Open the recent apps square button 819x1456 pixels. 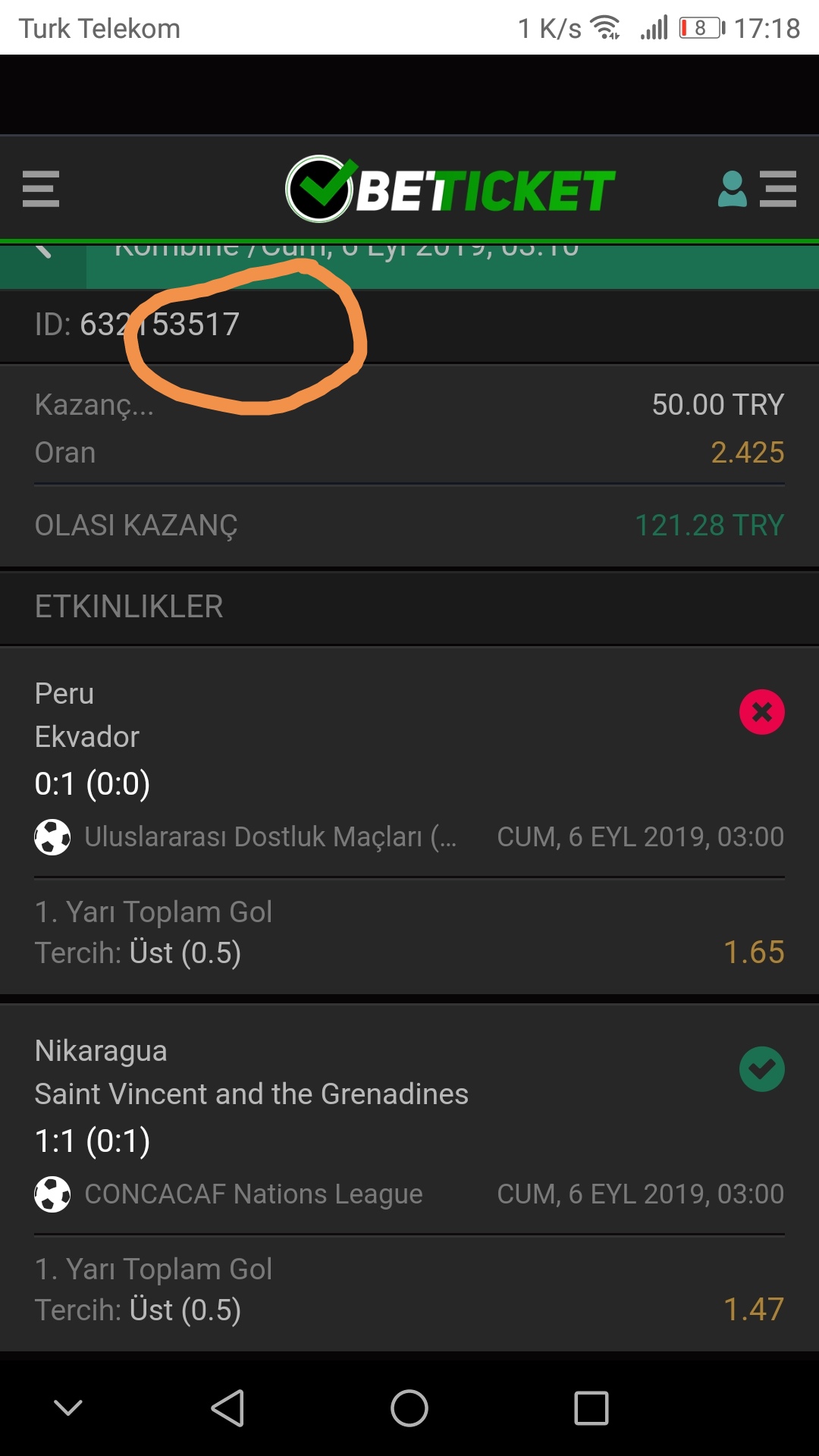point(591,1408)
